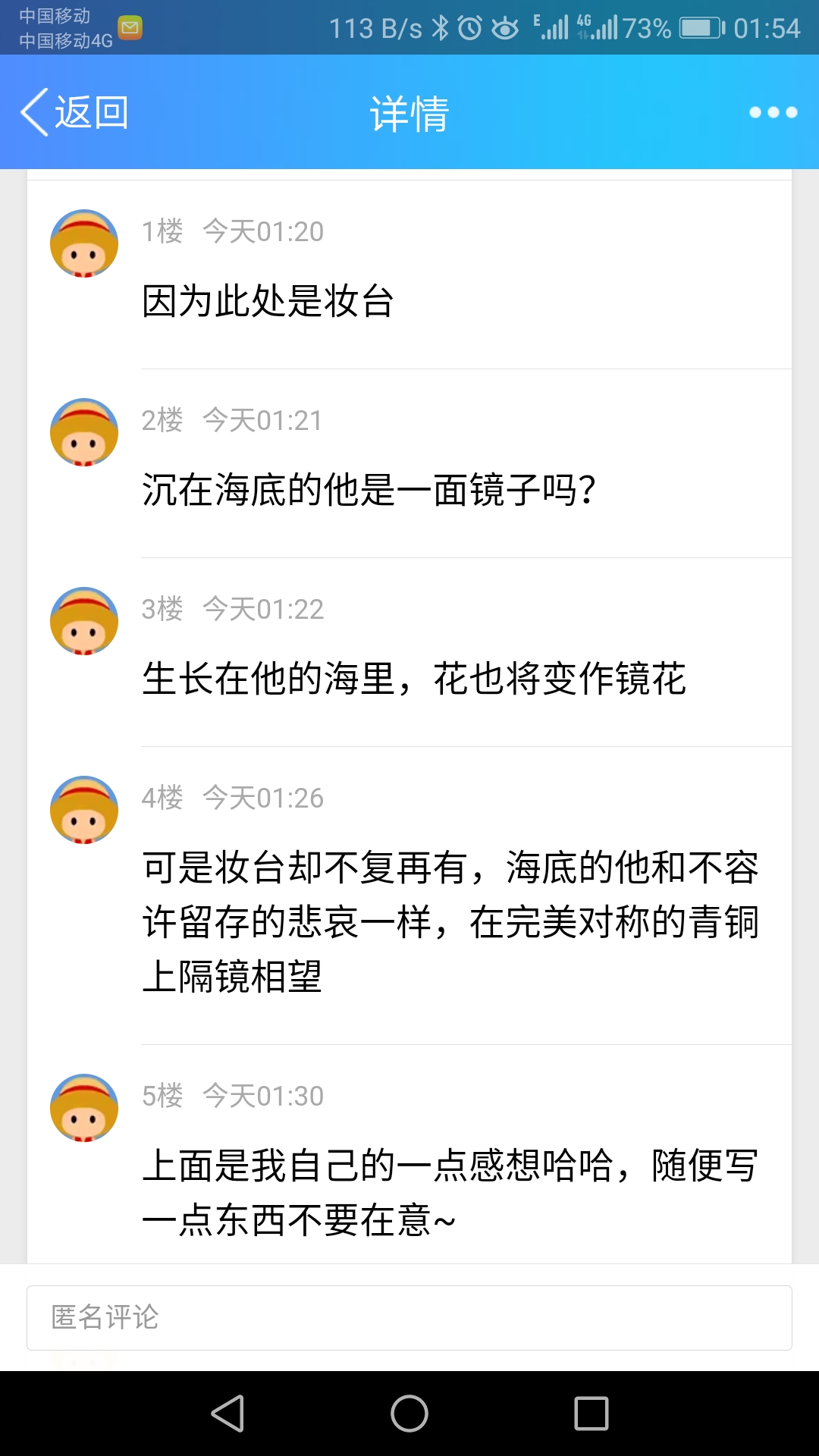Image resolution: width=819 pixels, height=1456 pixels.
Task: Open the three-dot overflow menu
Action: coord(773,112)
